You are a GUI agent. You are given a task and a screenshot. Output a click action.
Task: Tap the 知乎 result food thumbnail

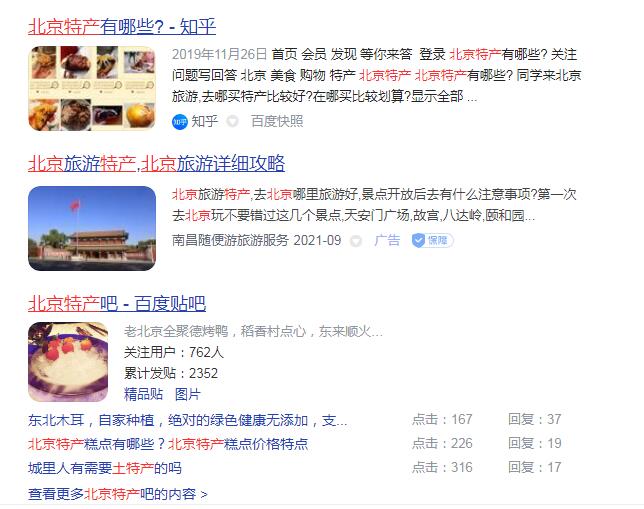(x=92, y=87)
